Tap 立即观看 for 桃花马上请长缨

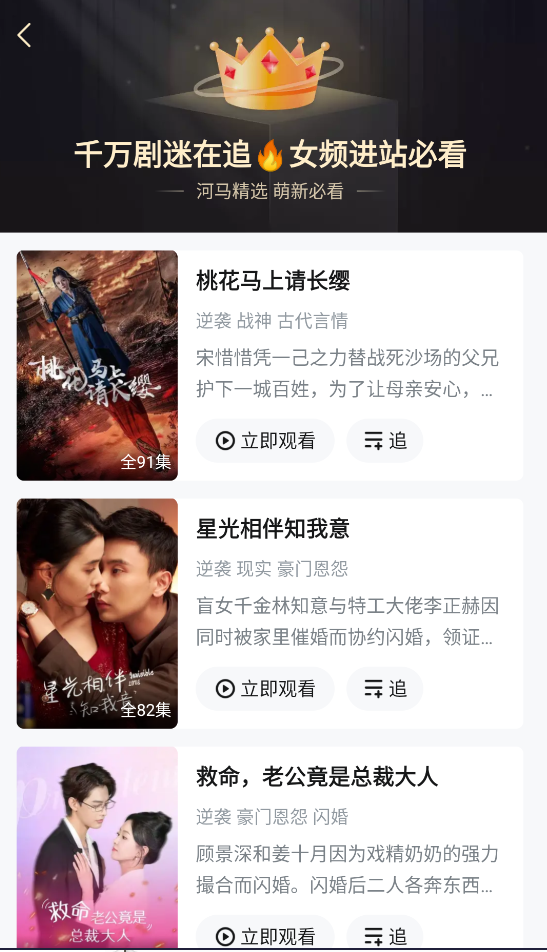point(265,441)
